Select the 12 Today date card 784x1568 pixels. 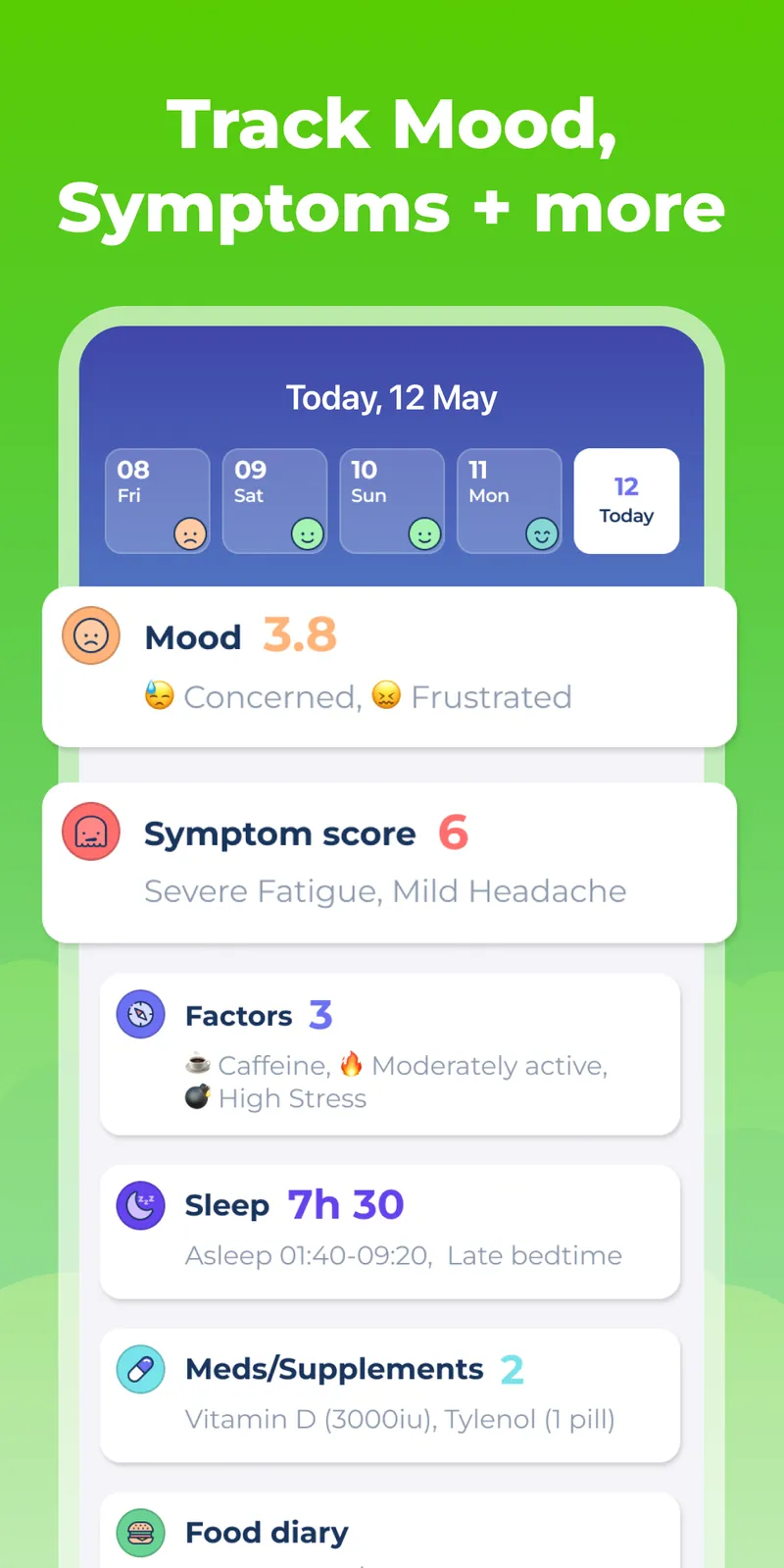point(626,501)
